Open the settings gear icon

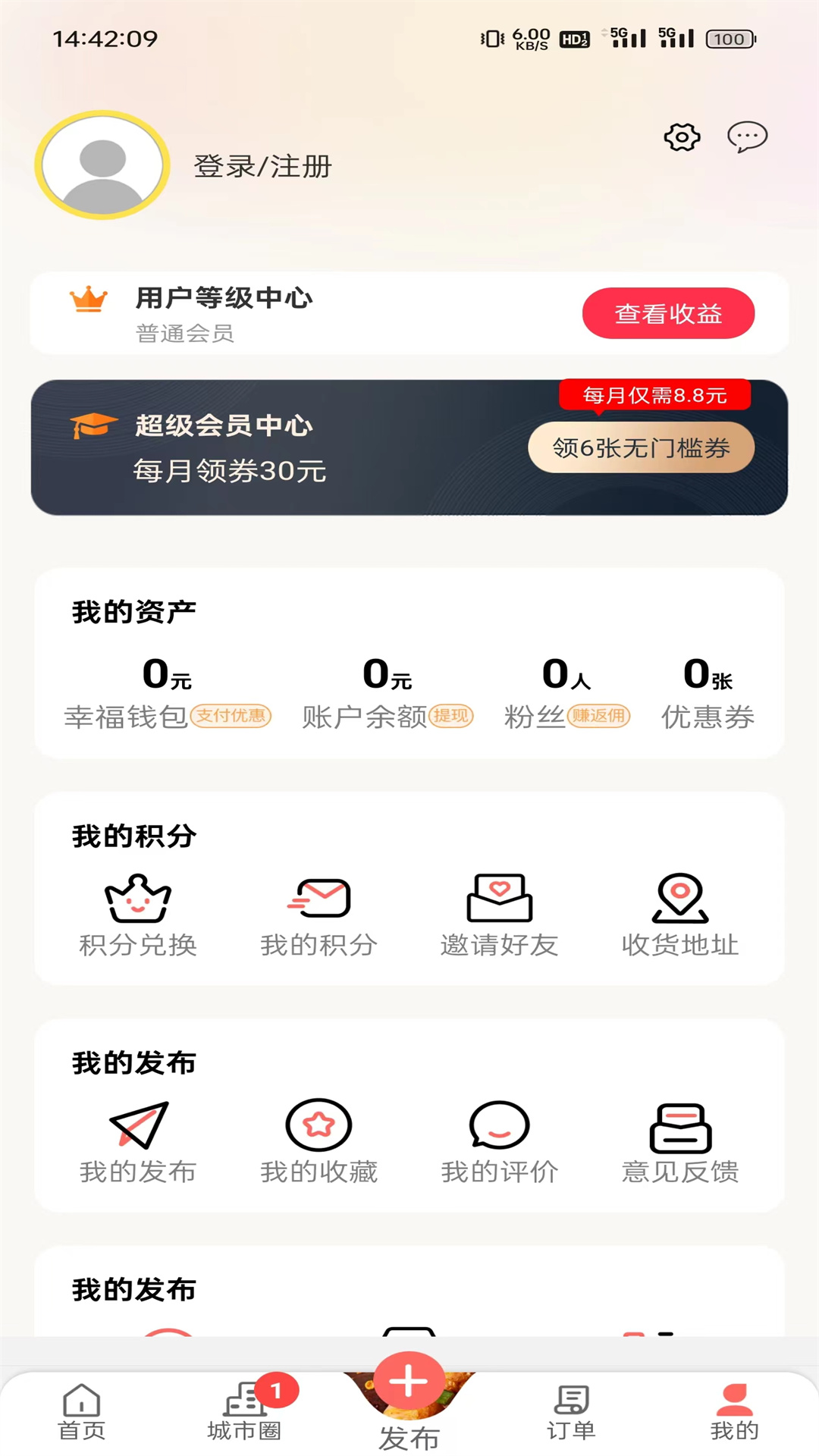(680, 137)
